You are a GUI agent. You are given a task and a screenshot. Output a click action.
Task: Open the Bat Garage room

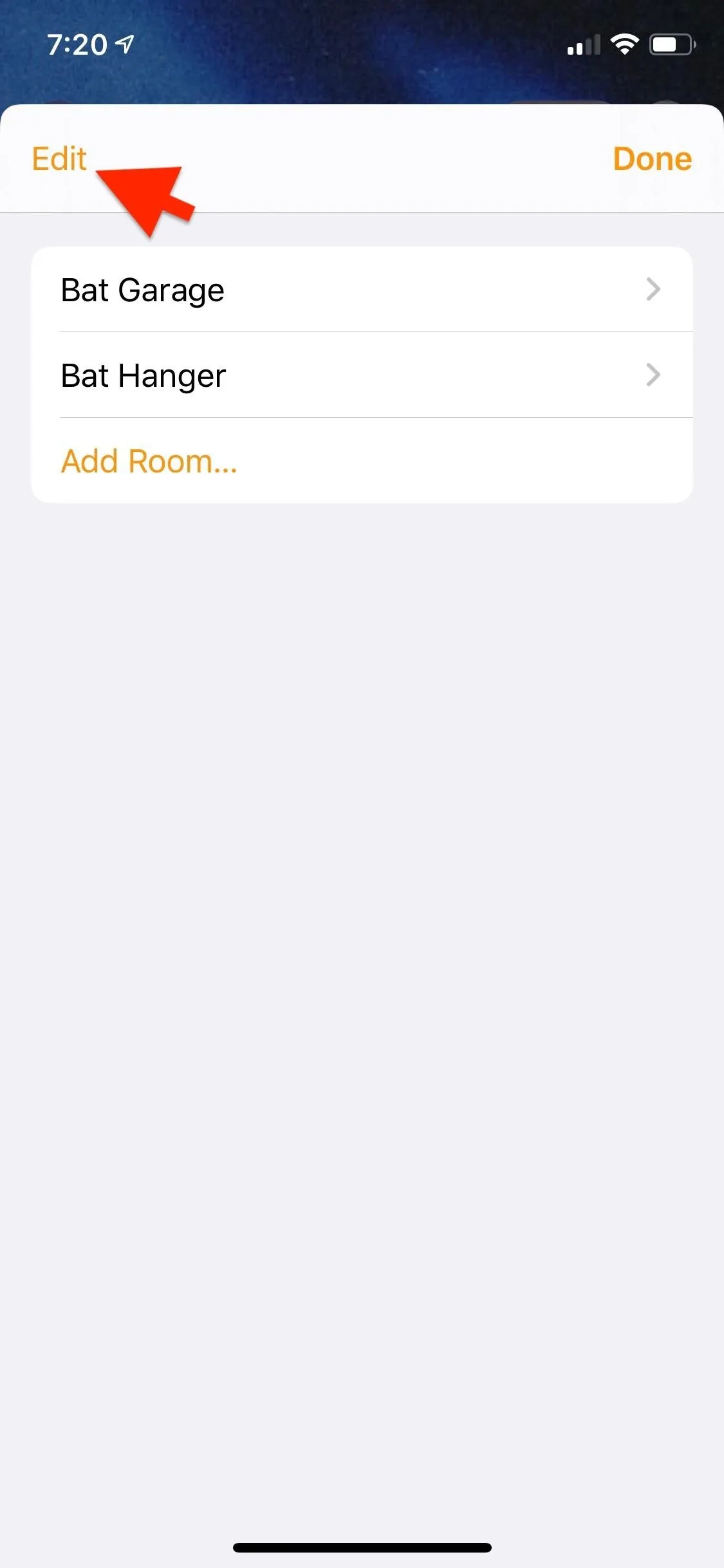[362, 290]
